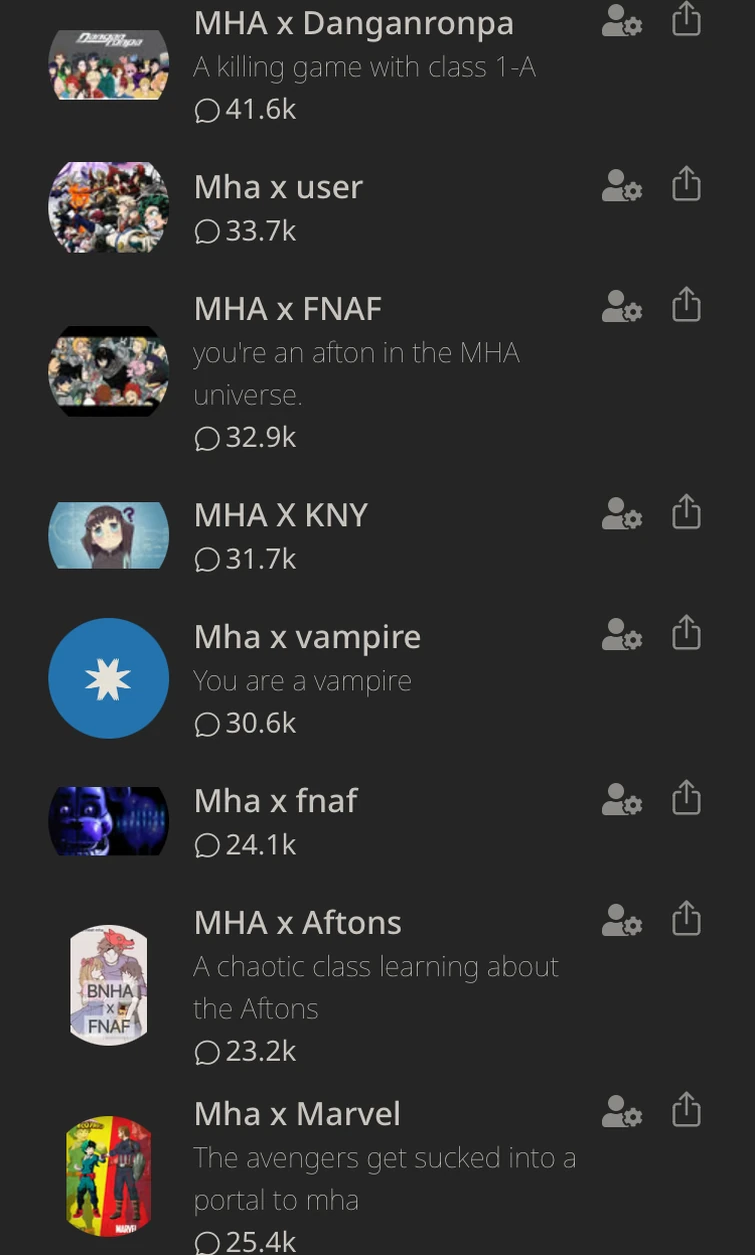This screenshot has height=1255, width=755.
Task: Click the comment bubble under Mha x Marvel
Action: point(206,1243)
